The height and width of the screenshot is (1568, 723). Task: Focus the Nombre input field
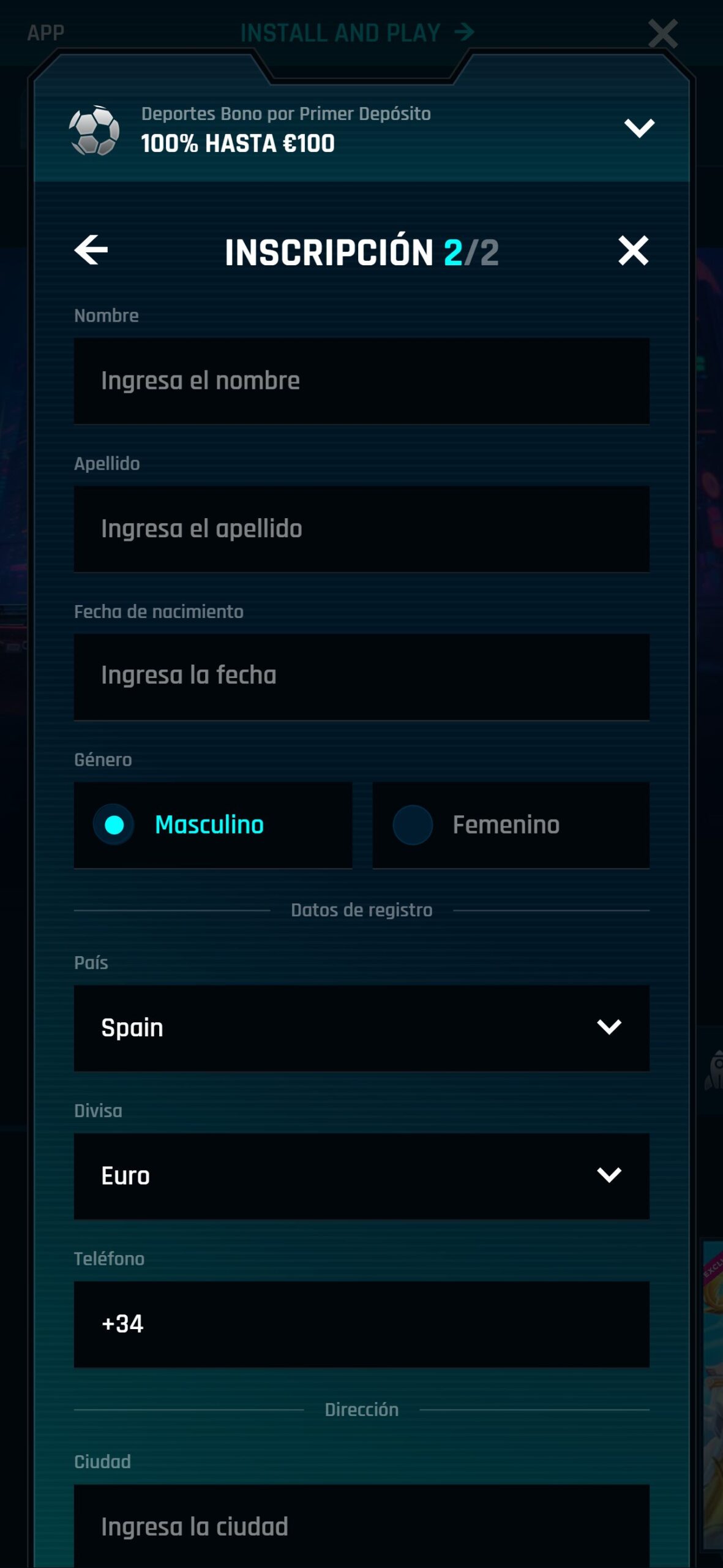pyautogui.click(x=361, y=381)
